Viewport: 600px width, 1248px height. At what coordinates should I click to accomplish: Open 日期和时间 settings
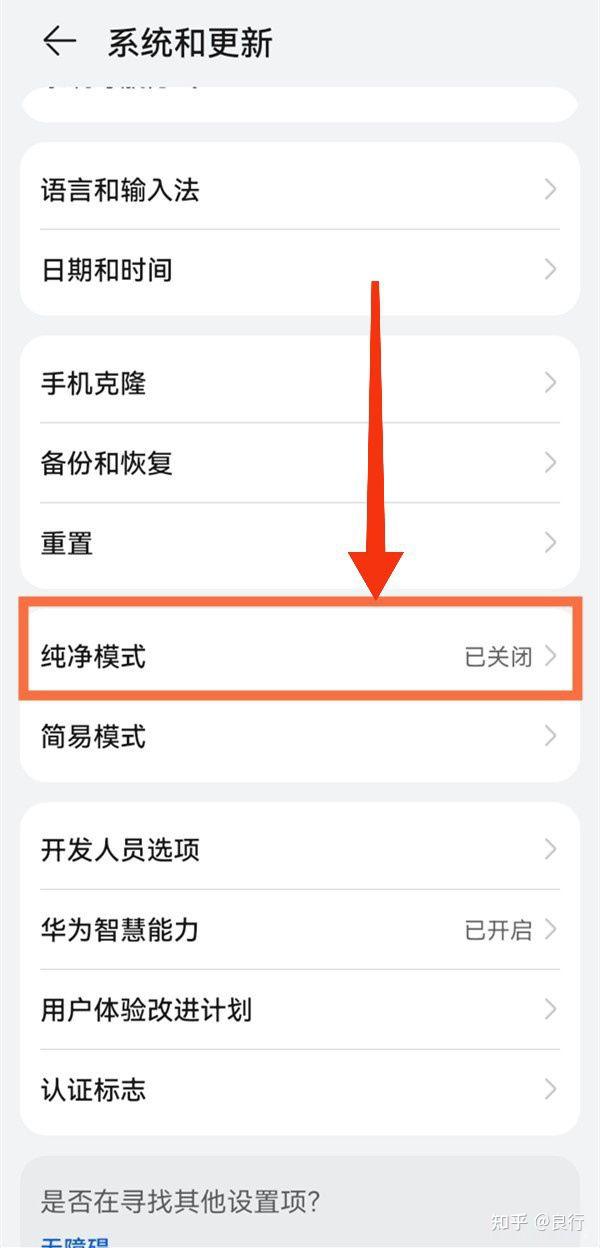coord(300,270)
